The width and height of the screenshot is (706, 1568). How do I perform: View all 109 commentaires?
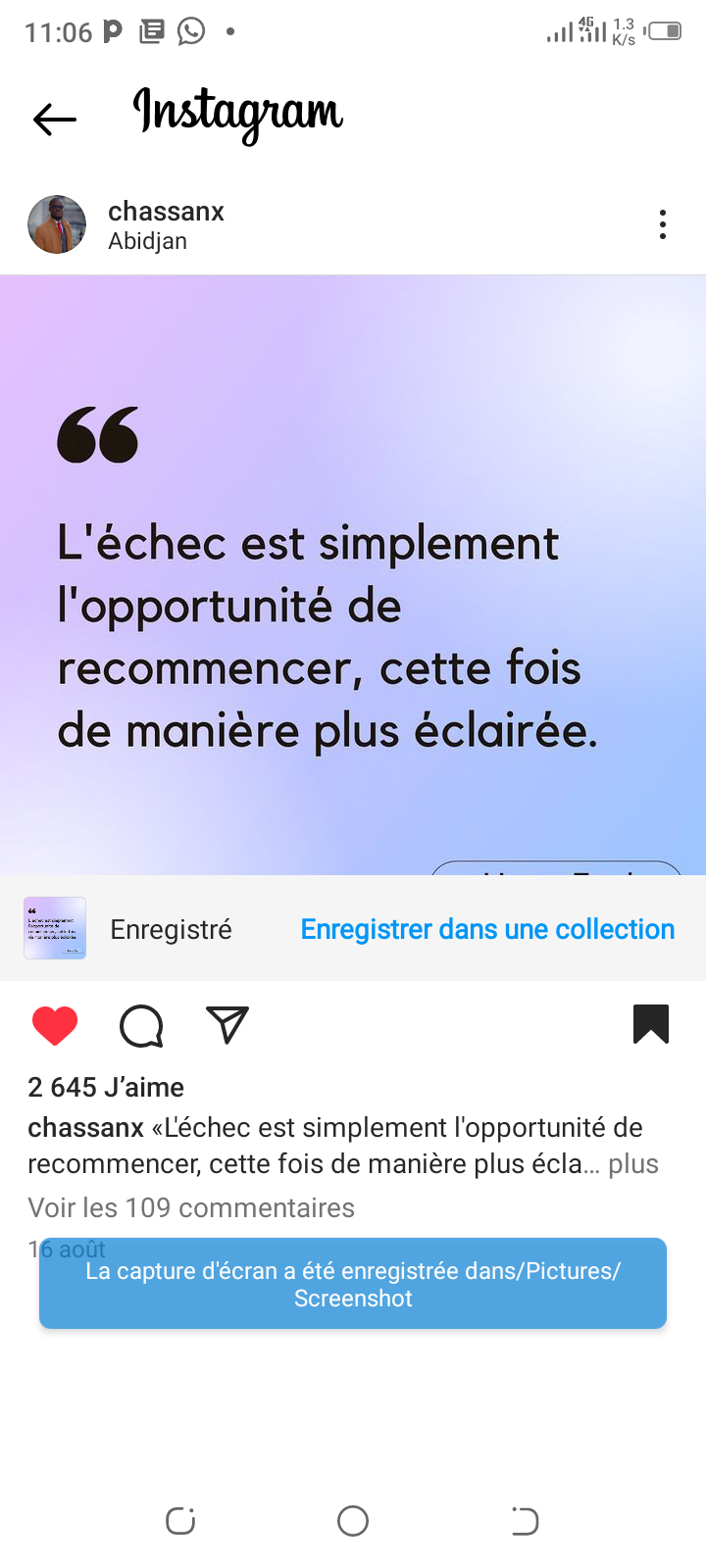[191, 1207]
